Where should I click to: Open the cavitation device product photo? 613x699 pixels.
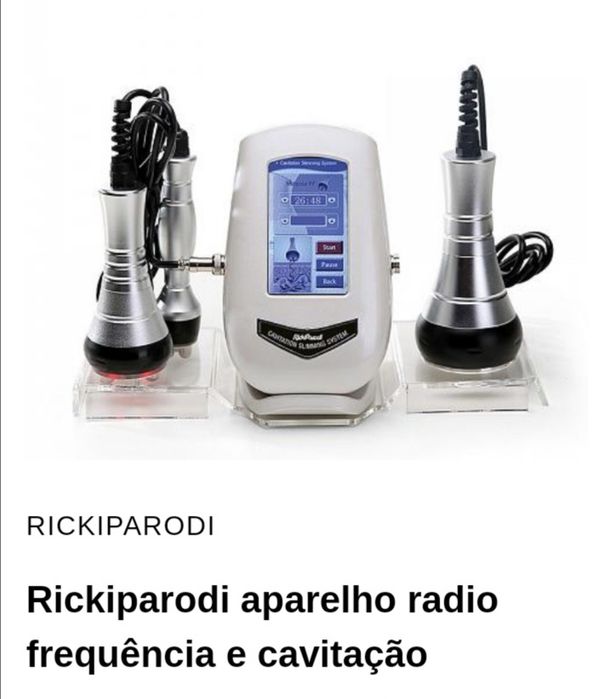306,245
